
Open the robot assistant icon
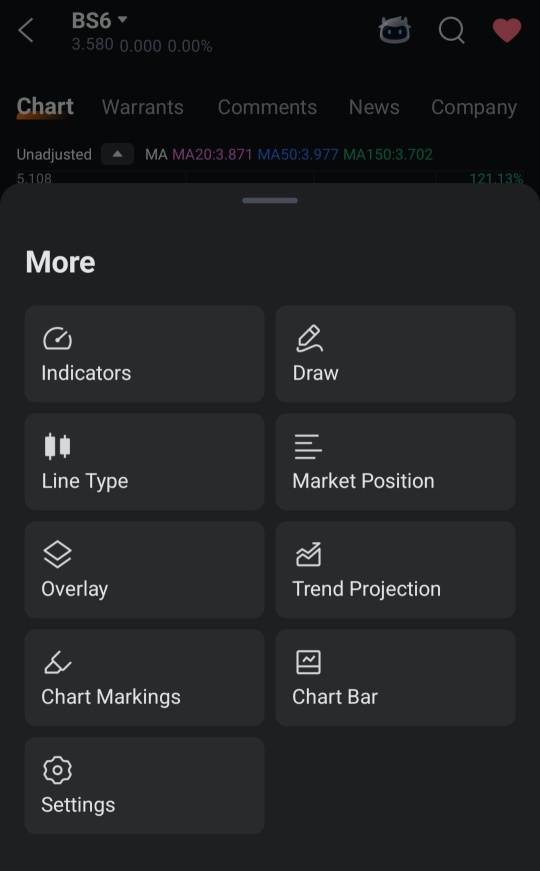(394, 30)
